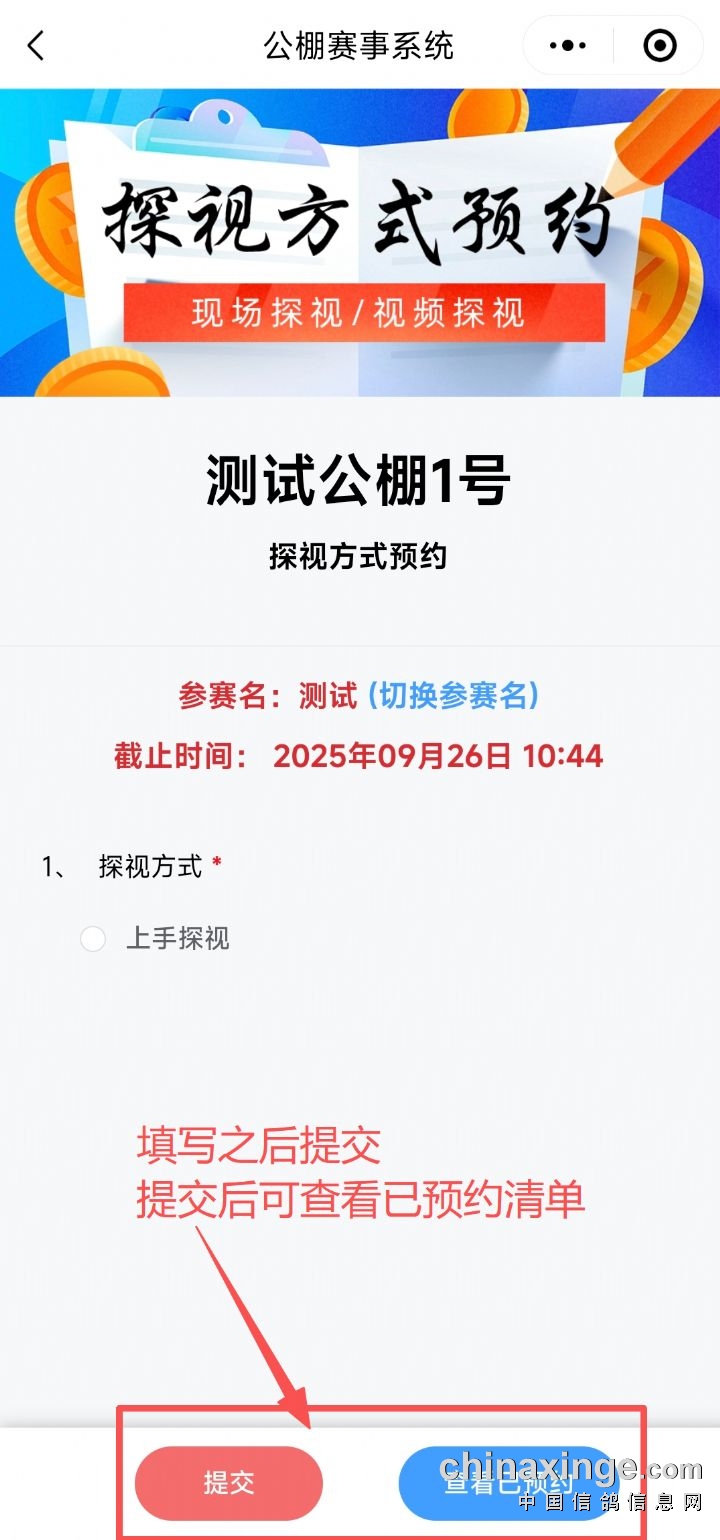Open the mini program three-dot menu
Image resolution: width=720 pixels, height=1540 pixels.
click(x=568, y=45)
